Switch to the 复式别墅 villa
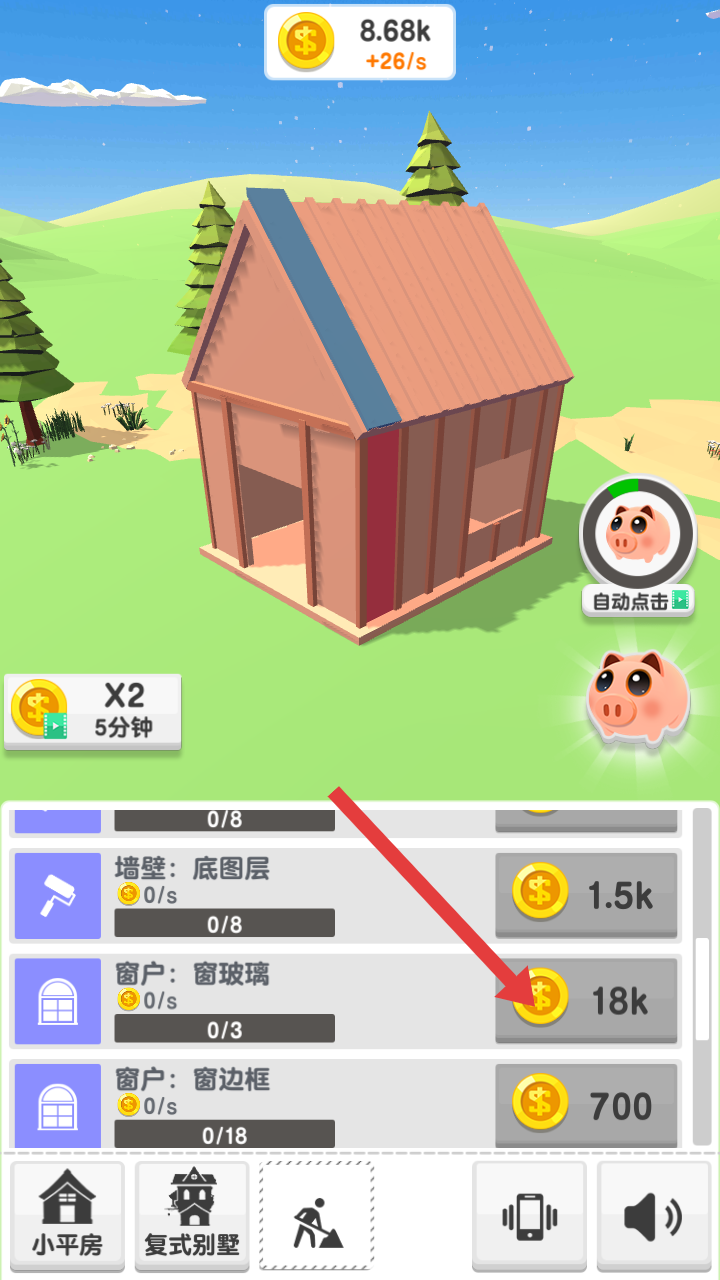The image size is (720, 1280). (192, 1215)
